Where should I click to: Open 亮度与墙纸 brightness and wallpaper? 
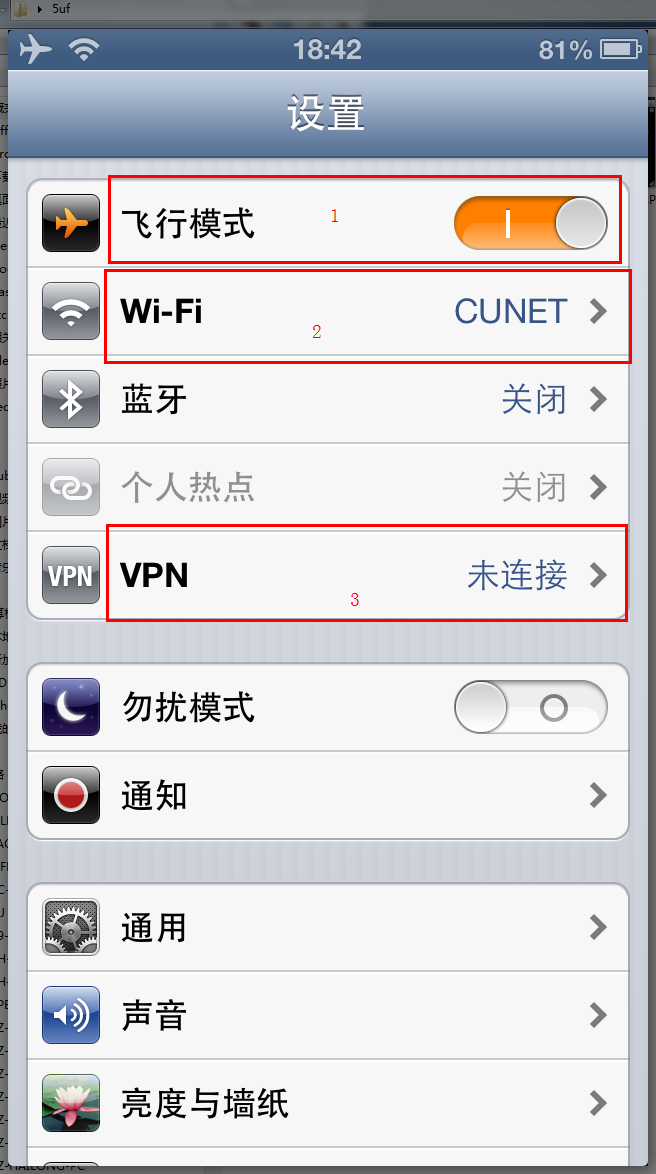[x=330, y=1104]
